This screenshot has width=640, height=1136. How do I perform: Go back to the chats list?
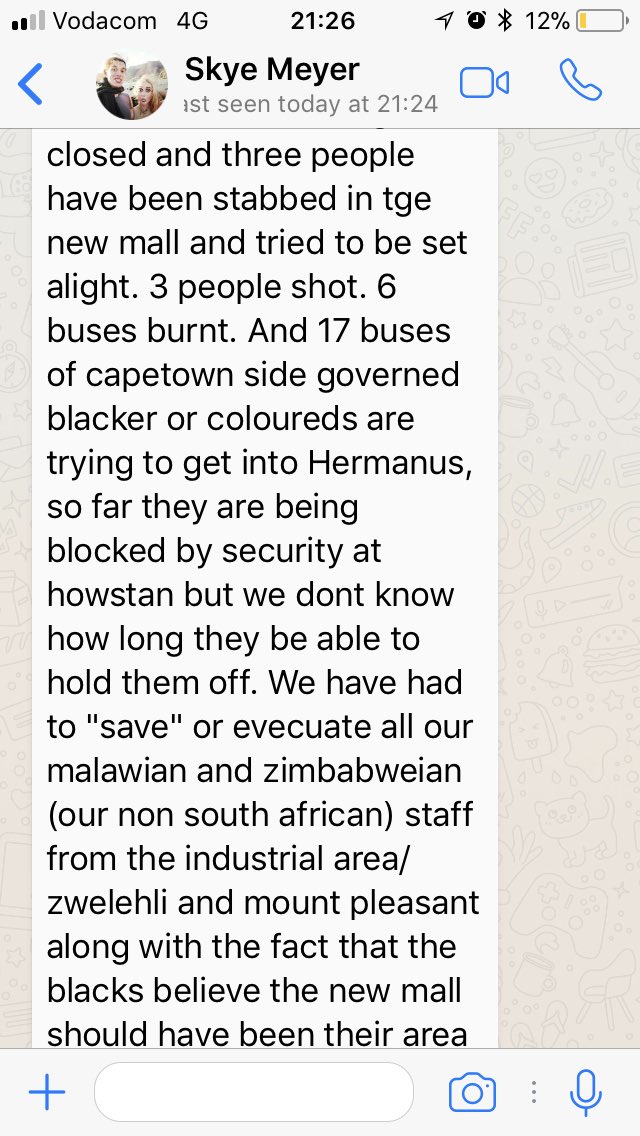pyautogui.click(x=30, y=83)
